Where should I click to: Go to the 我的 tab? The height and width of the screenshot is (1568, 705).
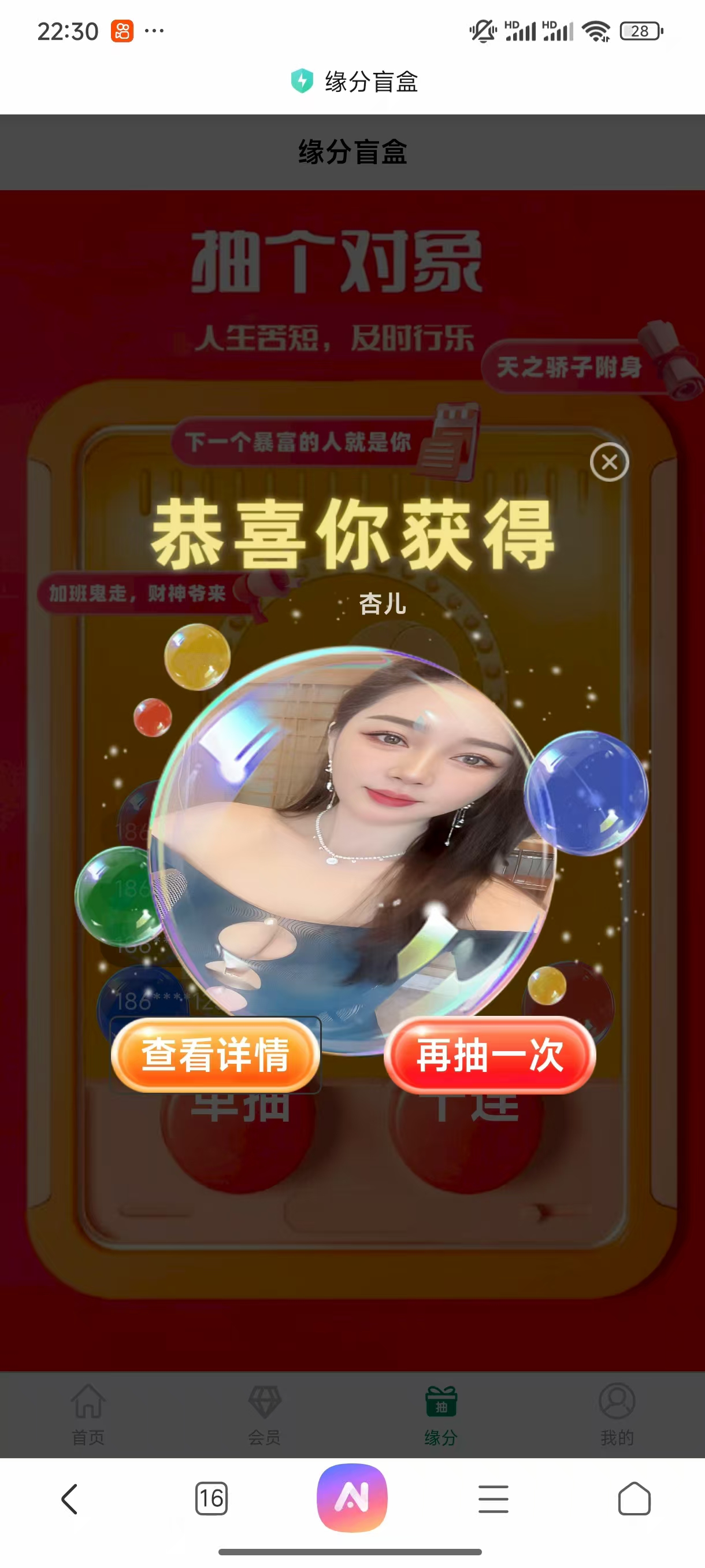(616, 1415)
